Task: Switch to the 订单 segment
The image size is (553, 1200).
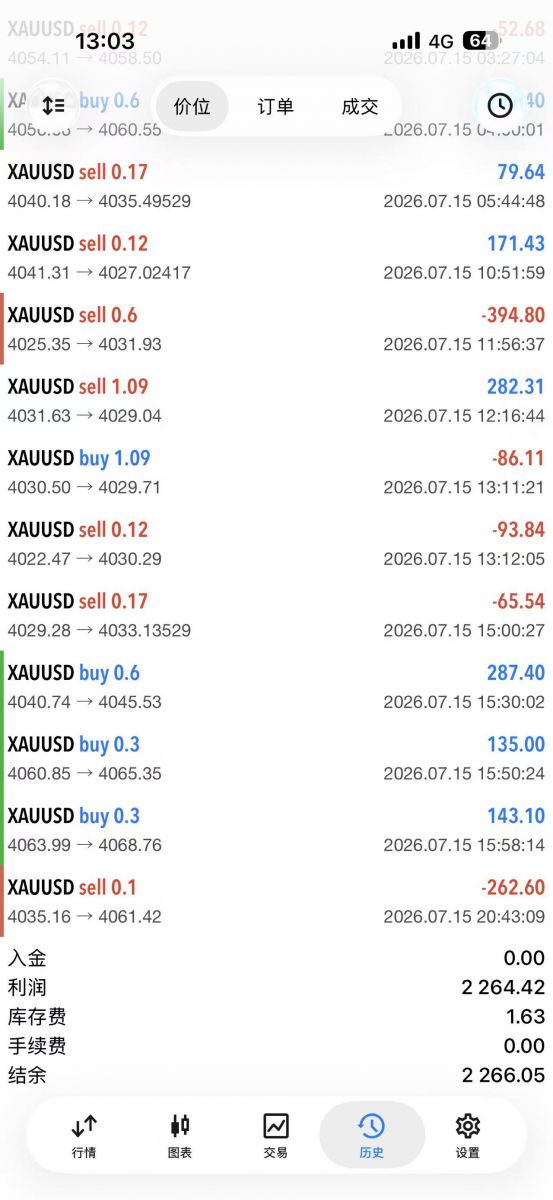Action: [275, 106]
